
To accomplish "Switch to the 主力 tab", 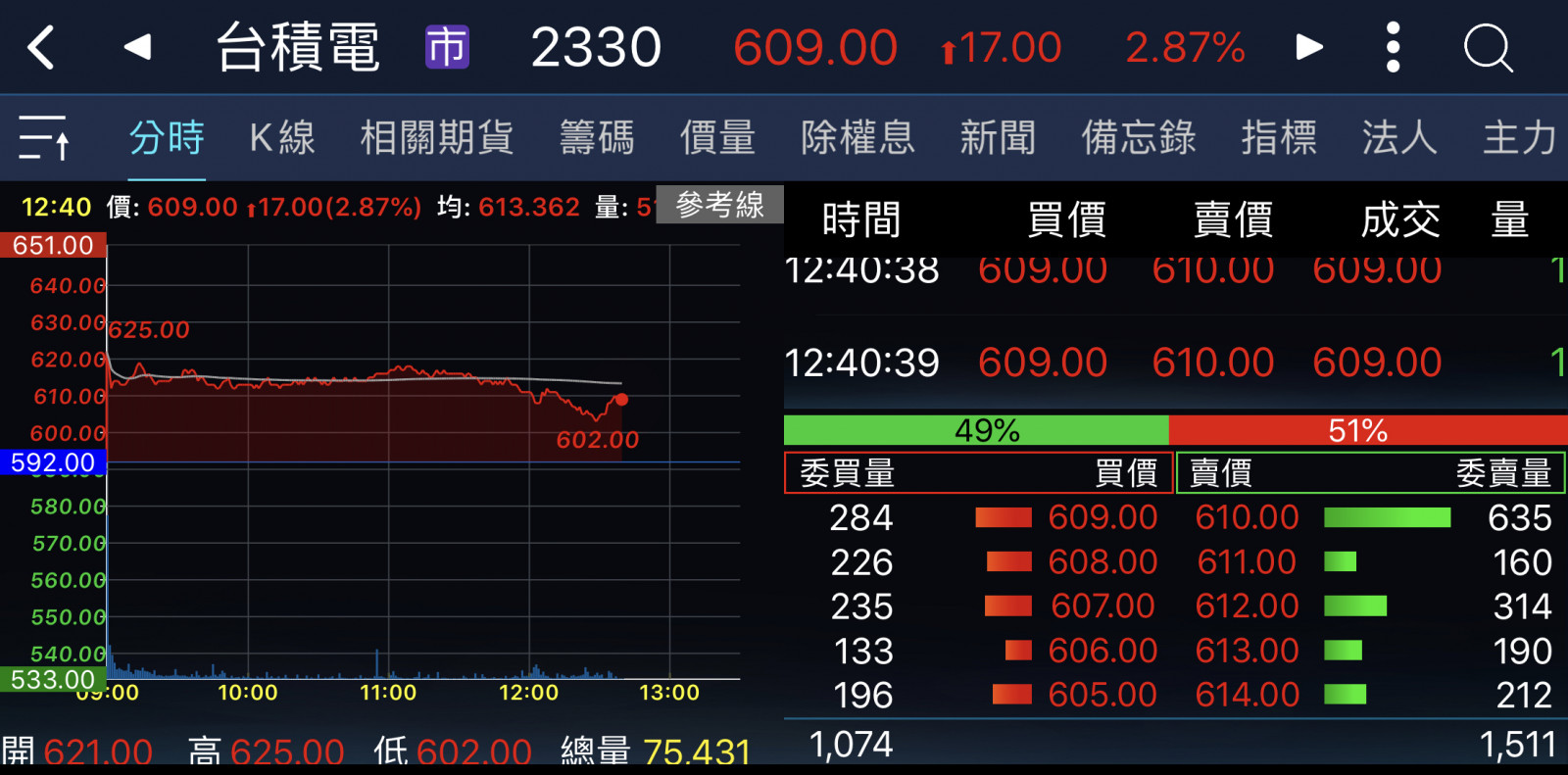I will [1519, 137].
